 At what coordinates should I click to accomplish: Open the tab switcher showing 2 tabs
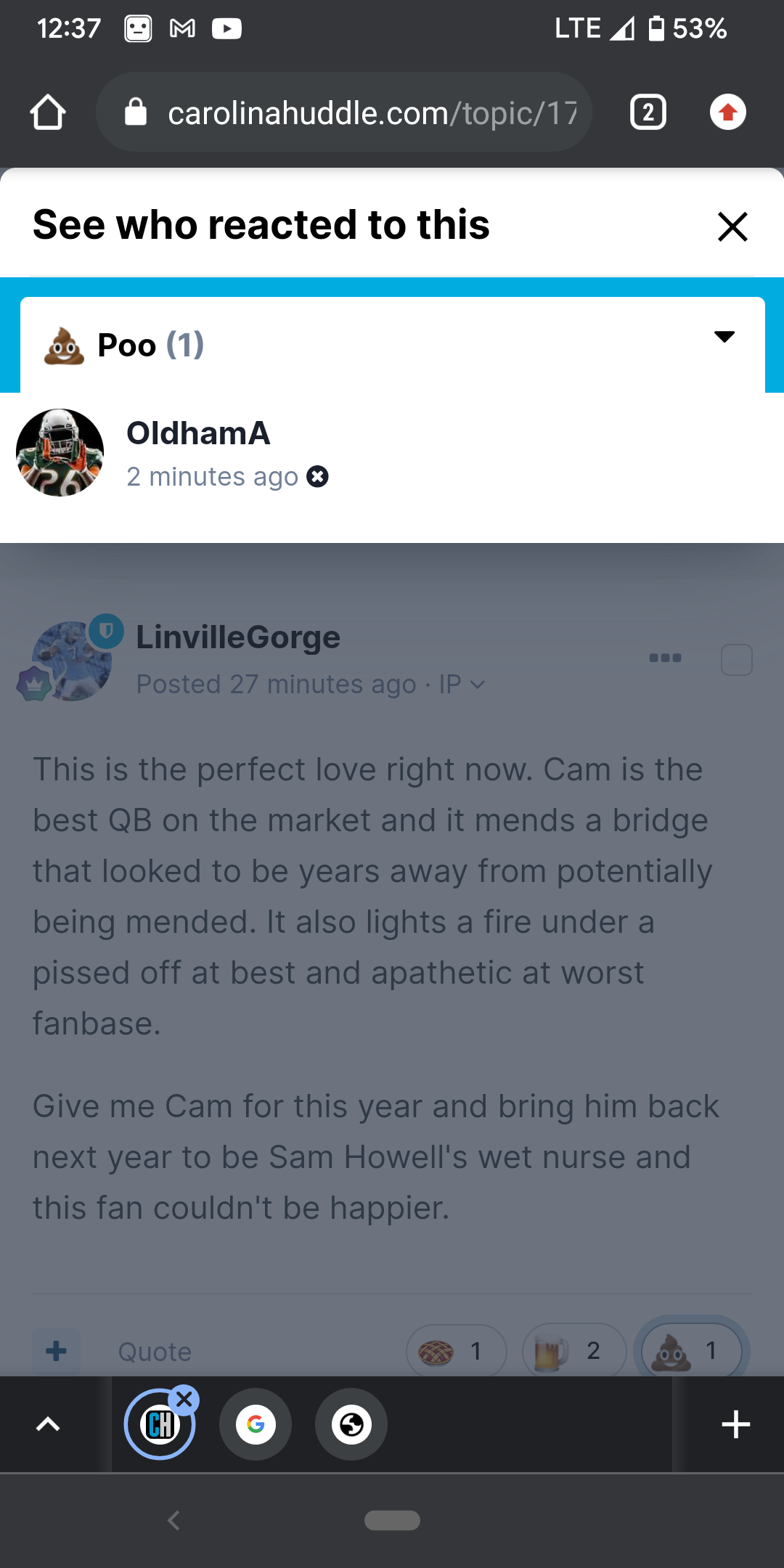pos(648,113)
